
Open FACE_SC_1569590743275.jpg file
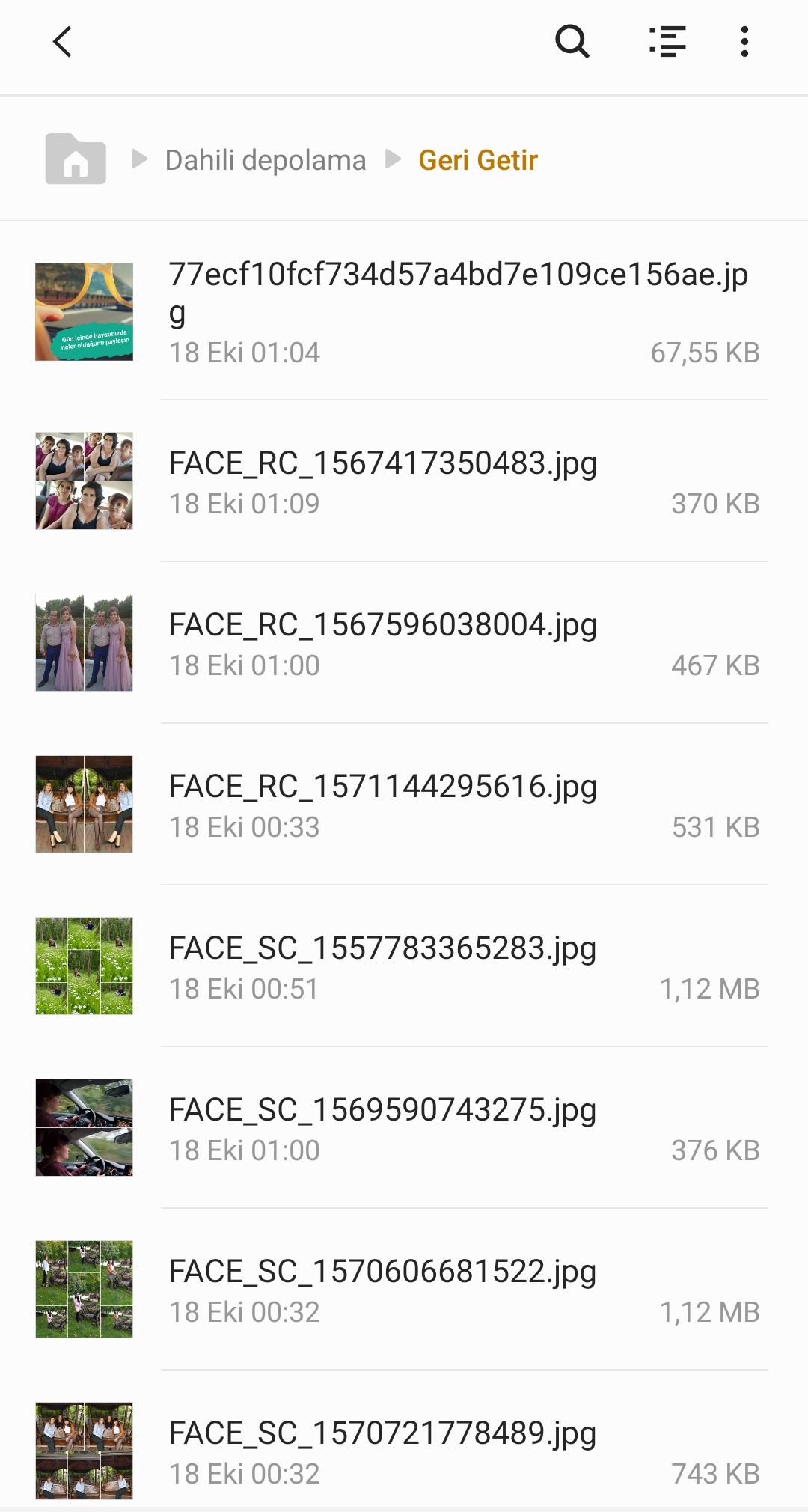click(x=383, y=1110)
